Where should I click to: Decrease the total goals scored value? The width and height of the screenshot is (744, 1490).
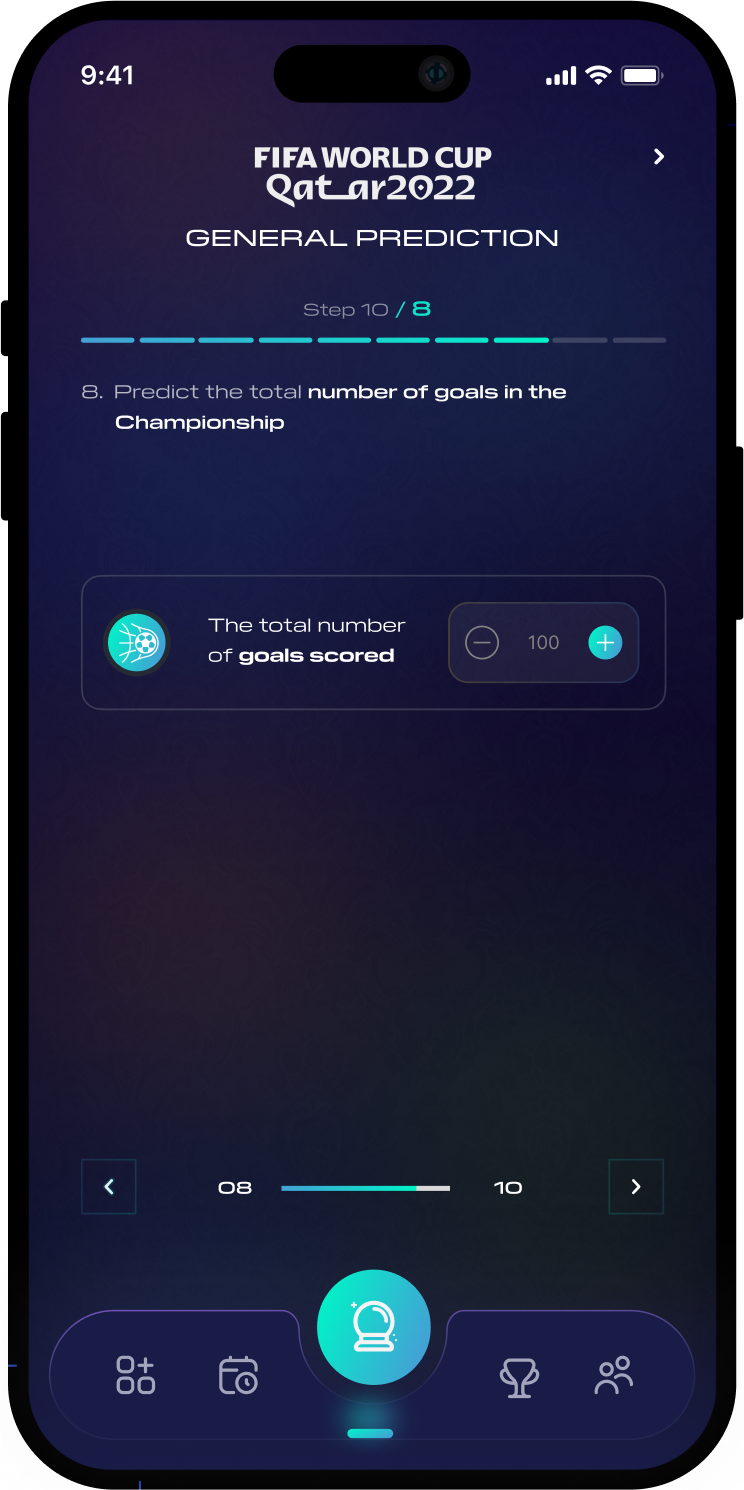click(x=482, y=643)
